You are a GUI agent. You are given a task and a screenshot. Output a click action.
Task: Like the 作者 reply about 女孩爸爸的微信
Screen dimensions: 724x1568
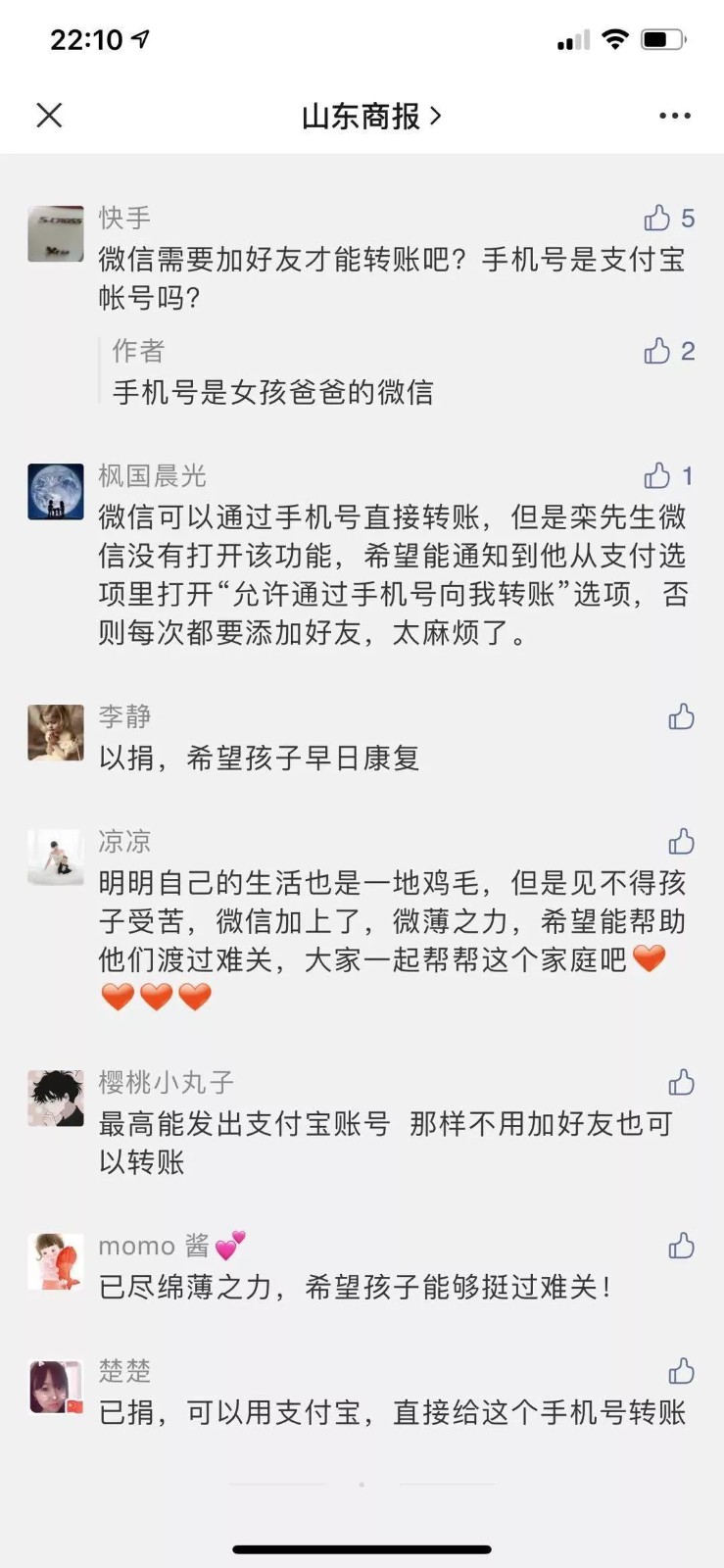657,351
